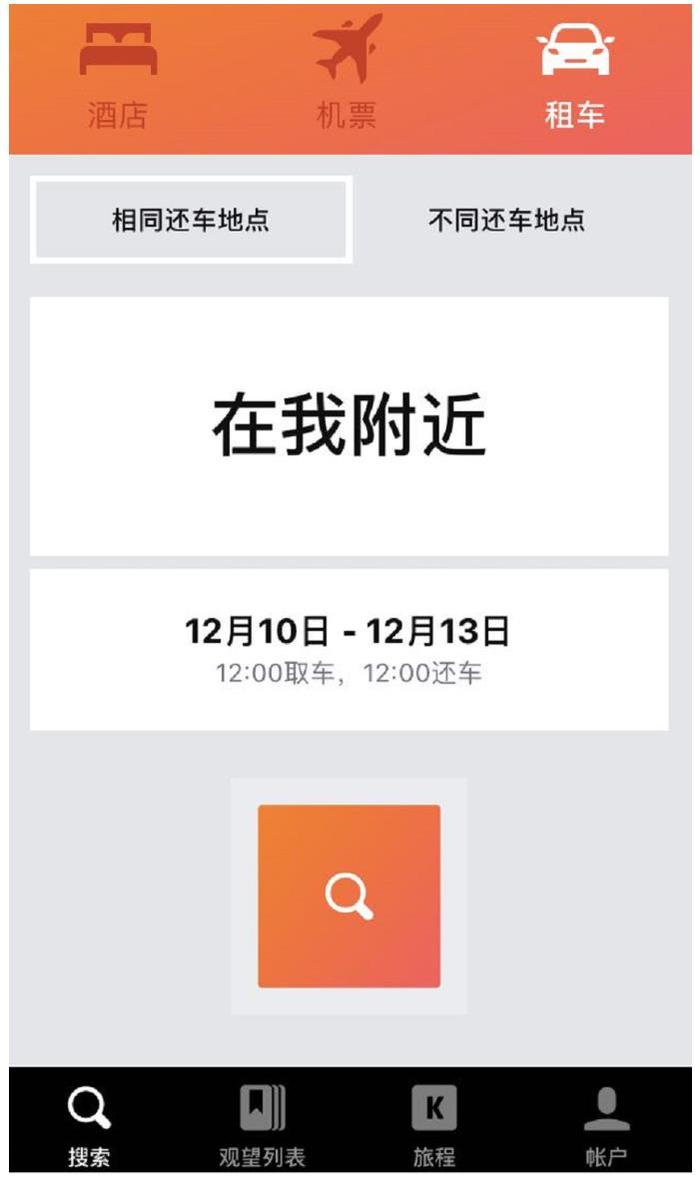Open the 在我附近 pickup location field

[349, 426]
